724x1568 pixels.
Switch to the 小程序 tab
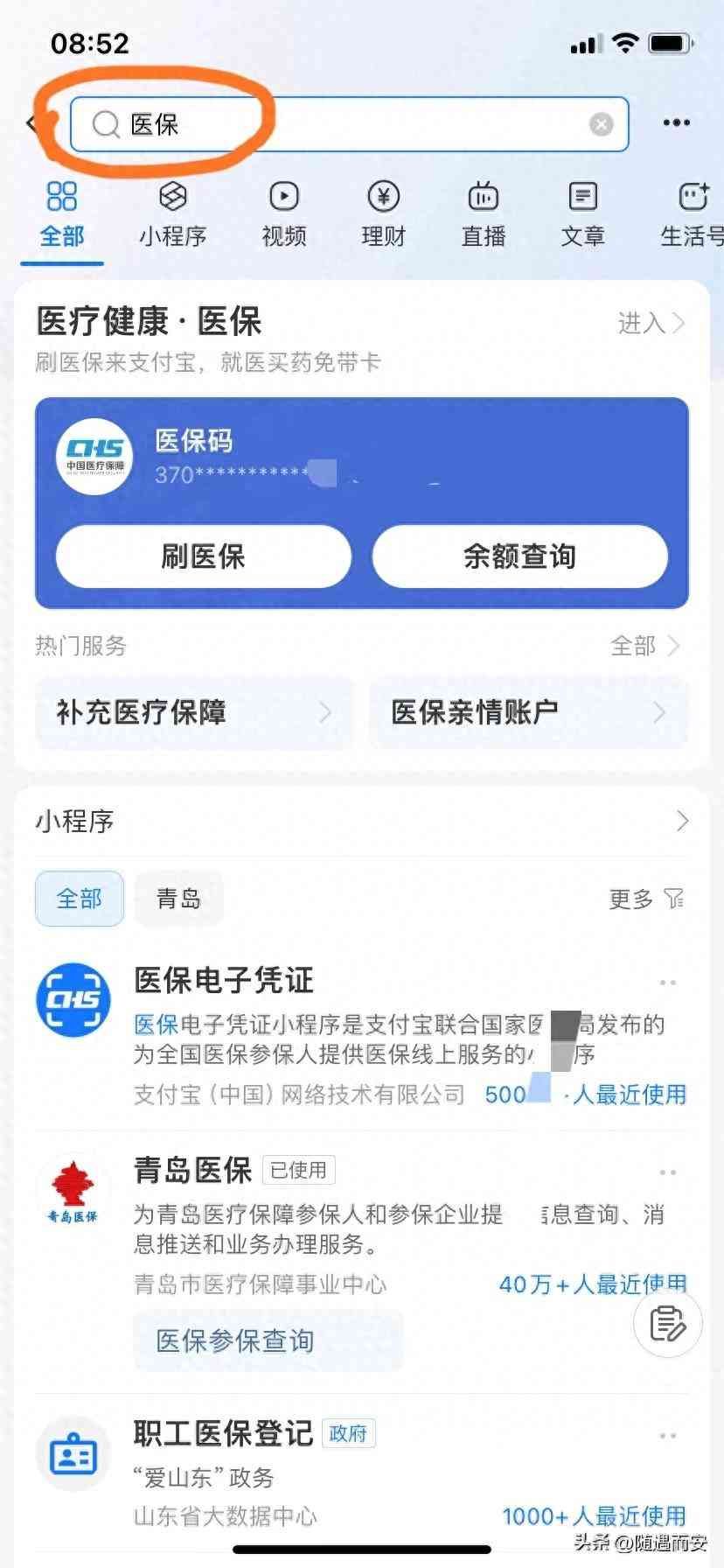pyautogui.click(x=172, y=214)
